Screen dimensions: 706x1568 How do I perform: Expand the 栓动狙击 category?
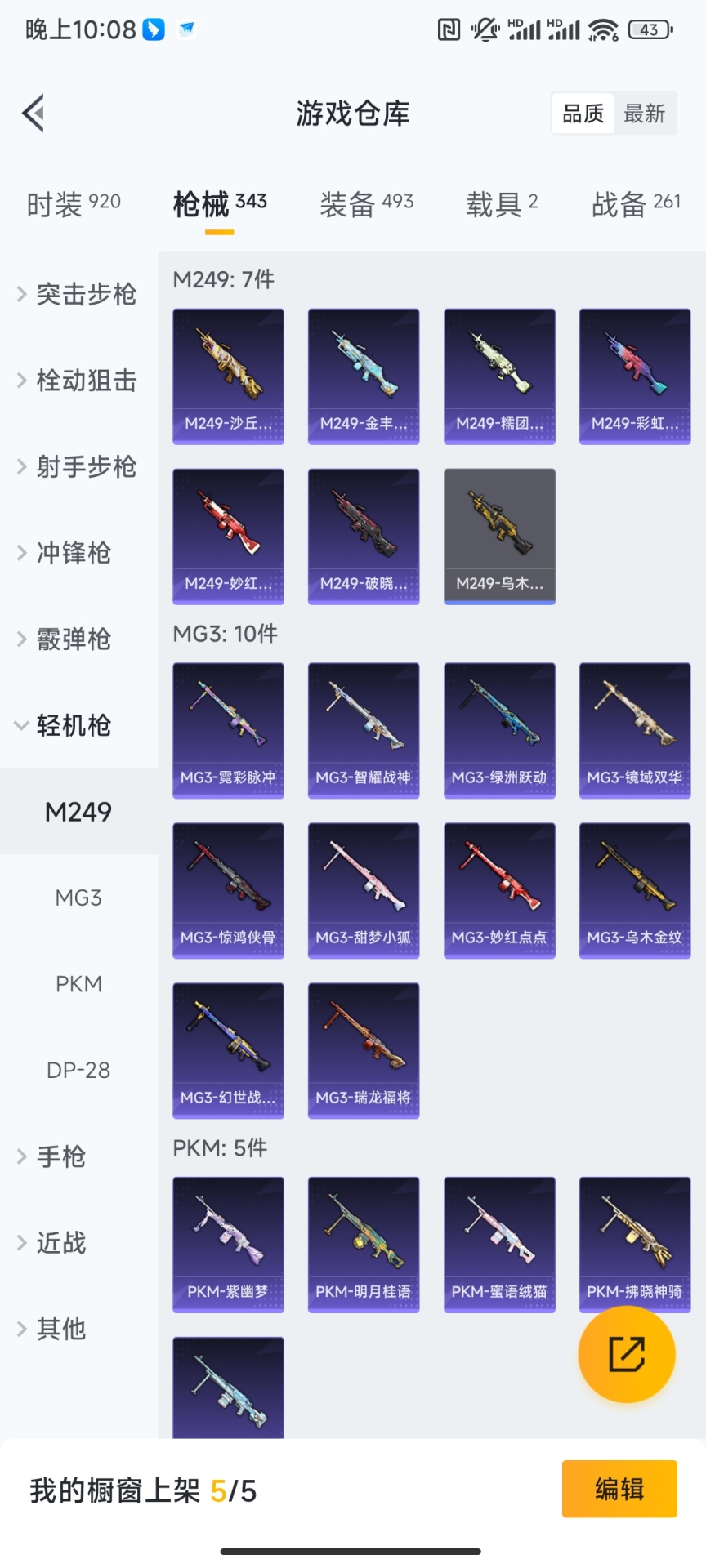(x=78, y=381)
